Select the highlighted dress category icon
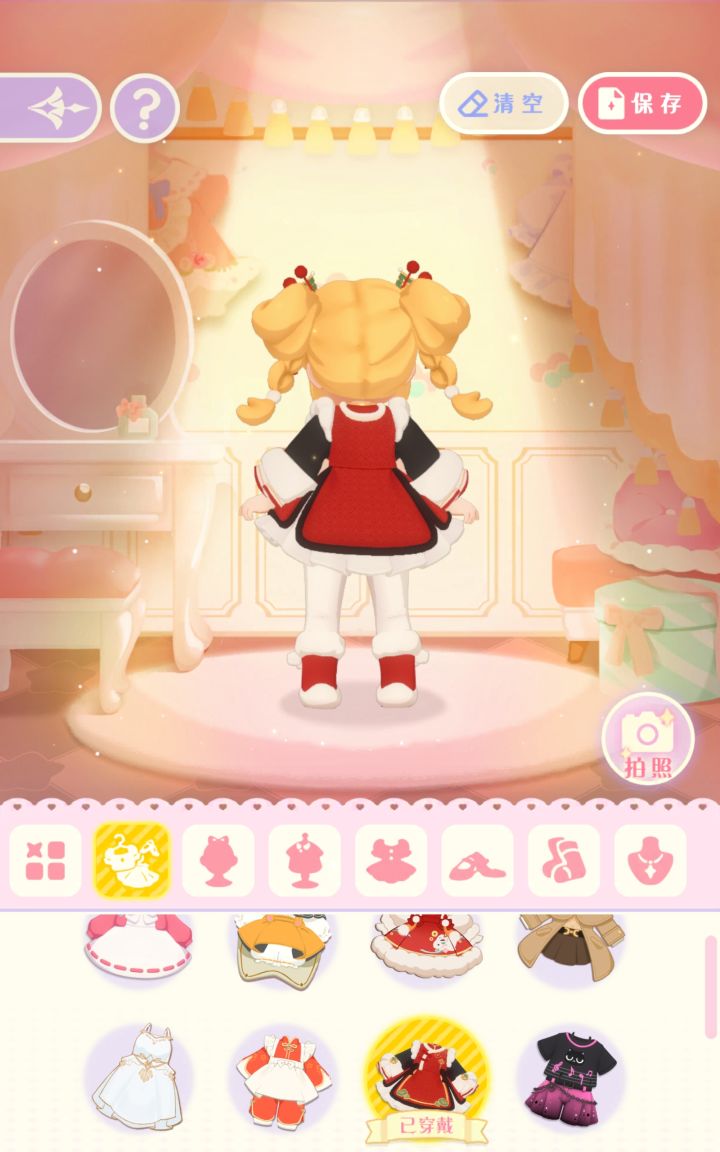 coord(130,860)
